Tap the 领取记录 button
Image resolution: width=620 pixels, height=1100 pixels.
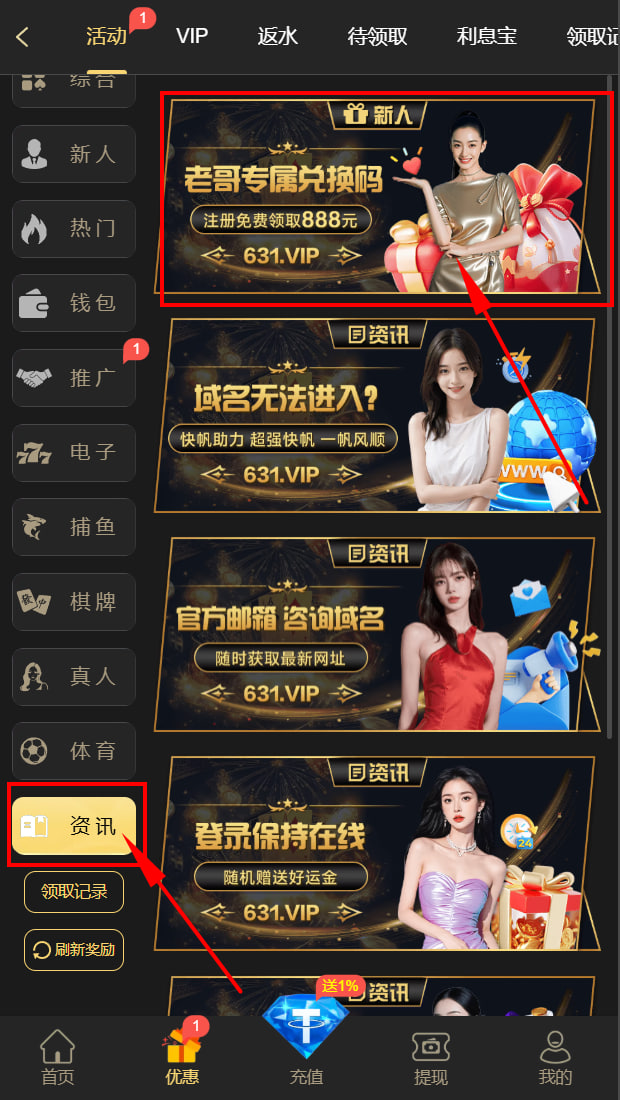point(74,892)
